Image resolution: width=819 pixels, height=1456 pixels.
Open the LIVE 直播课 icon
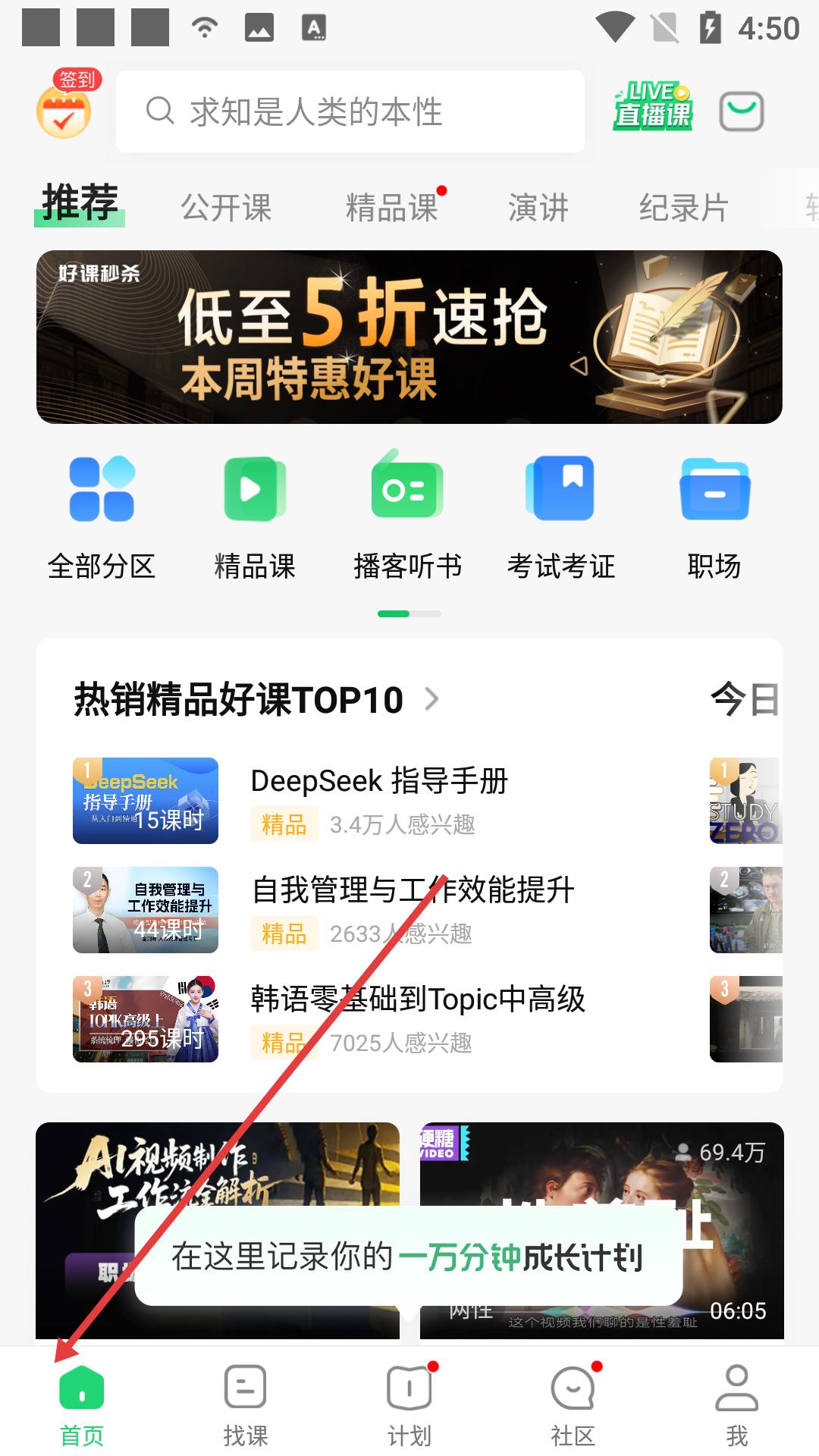pyautogui.click(x=653, y=110)
